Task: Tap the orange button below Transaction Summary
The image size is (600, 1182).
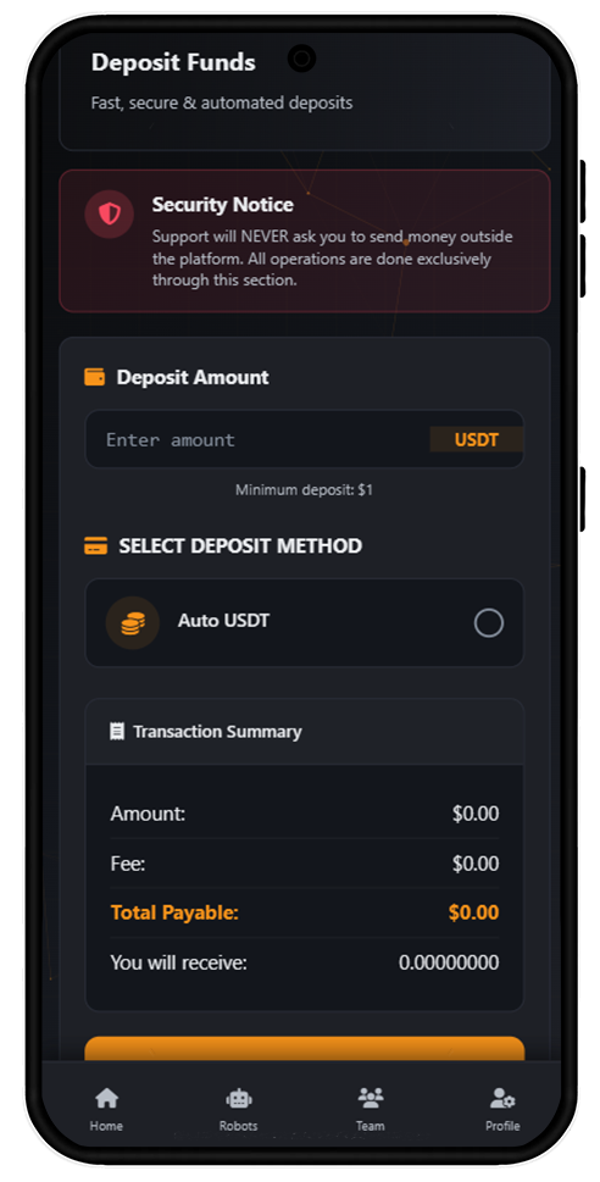Action: (x=304, y=1049)
